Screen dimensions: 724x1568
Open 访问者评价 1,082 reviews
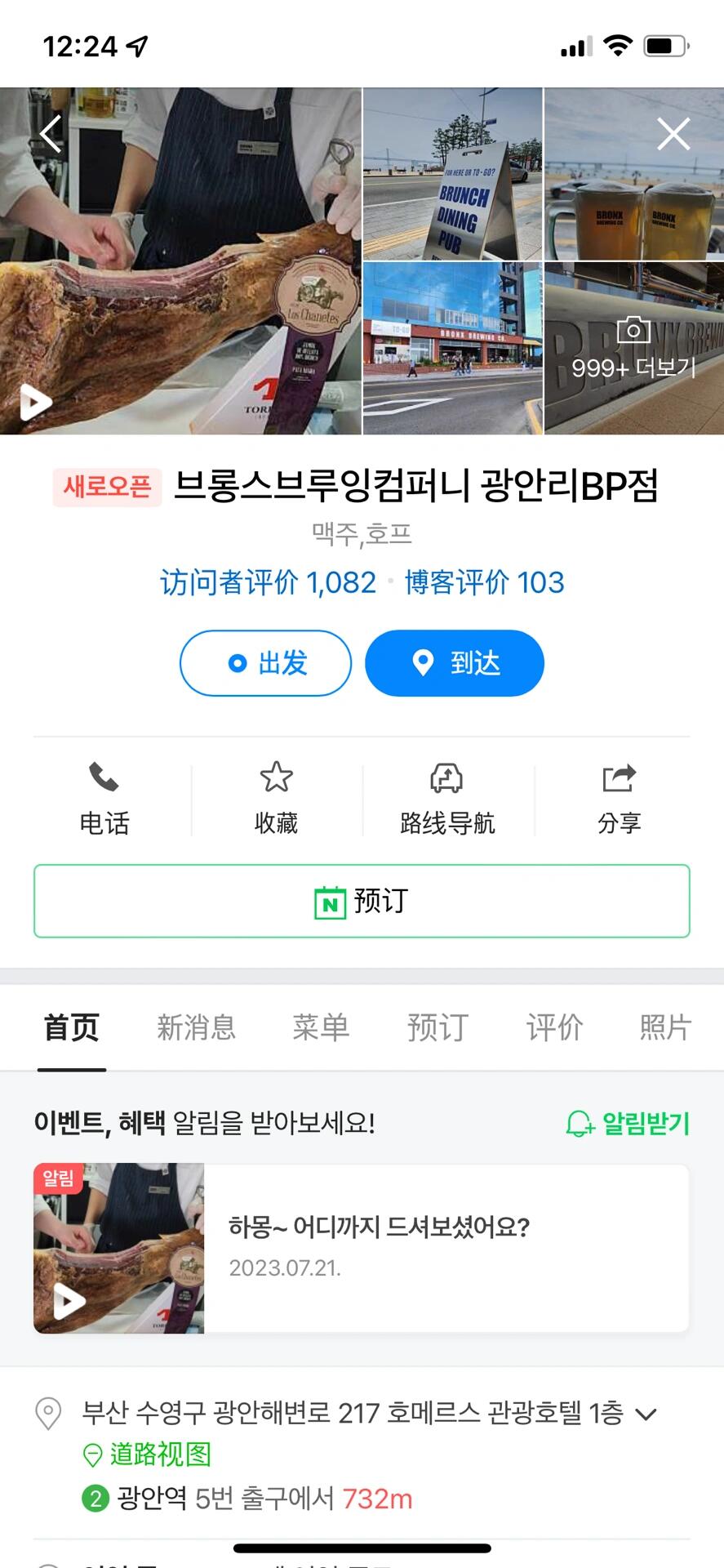[x=268, y=582]
